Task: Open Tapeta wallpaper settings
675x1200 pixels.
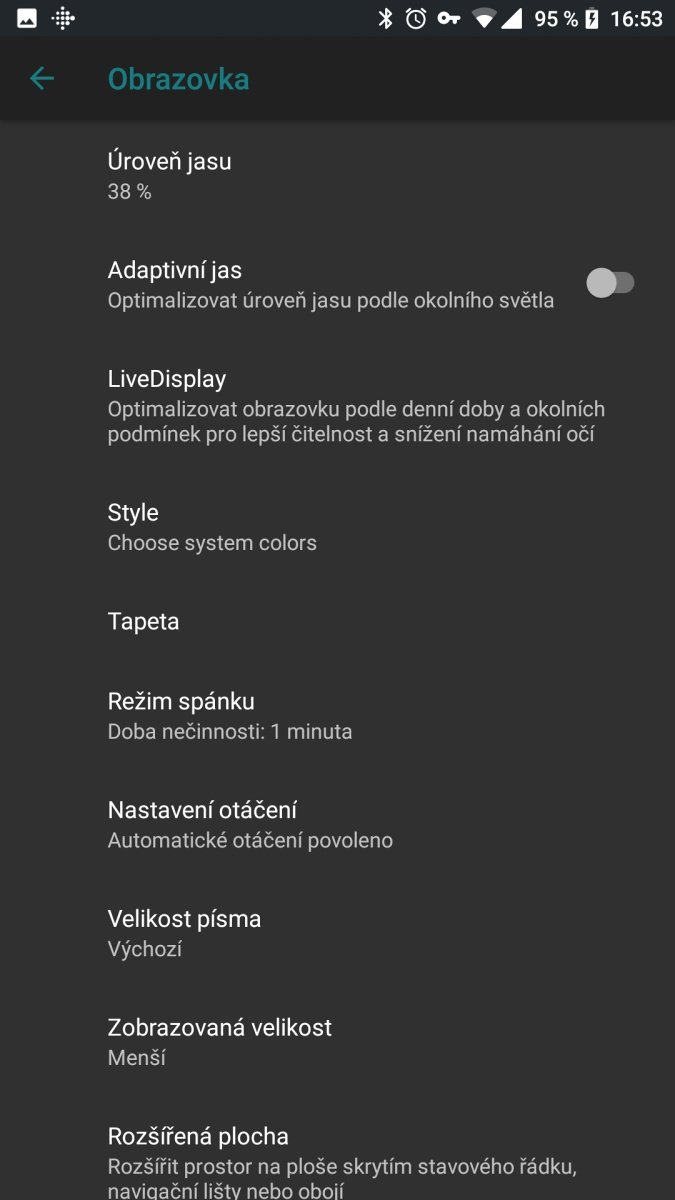Action: coord(337,621)
